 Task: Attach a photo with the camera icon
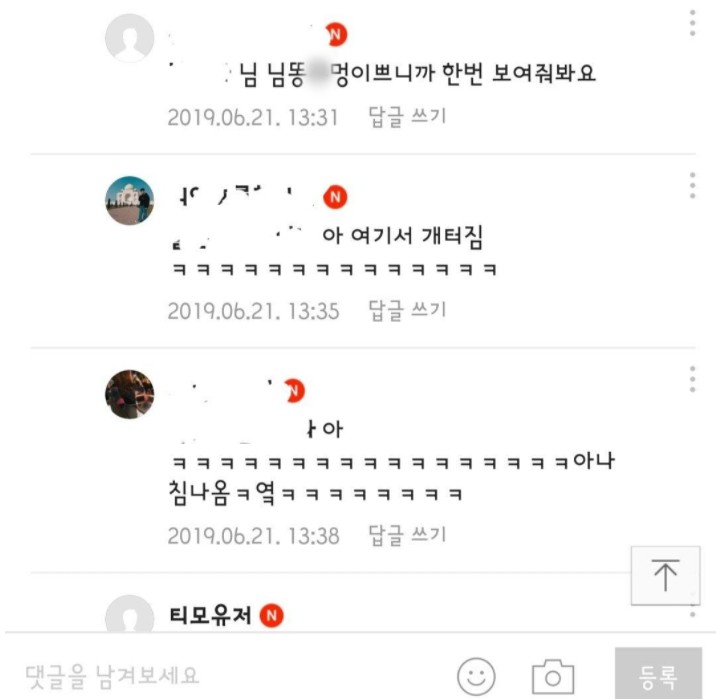tap(553, 676)
